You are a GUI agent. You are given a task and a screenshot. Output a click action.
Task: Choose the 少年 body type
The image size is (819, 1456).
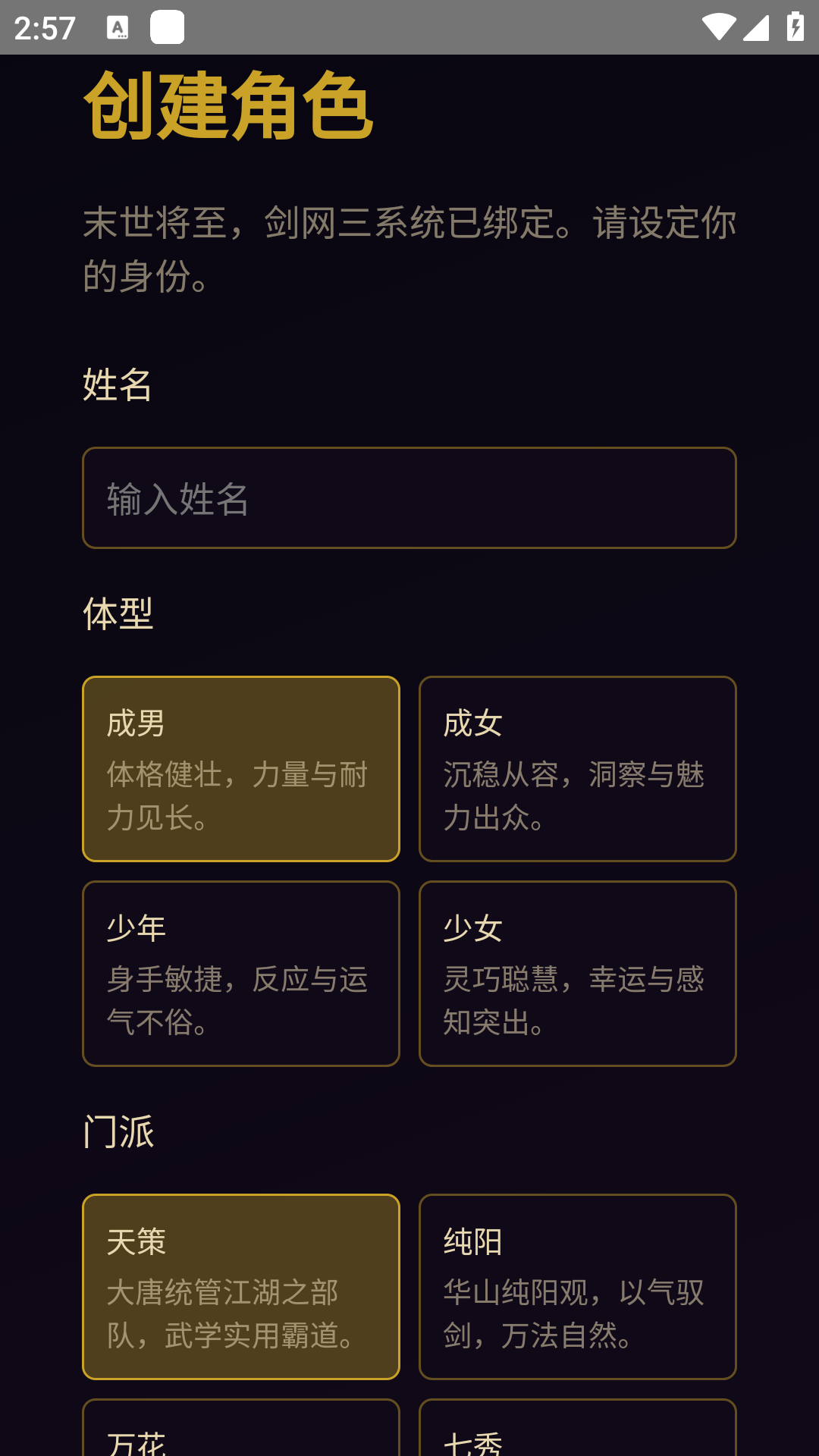241,973
